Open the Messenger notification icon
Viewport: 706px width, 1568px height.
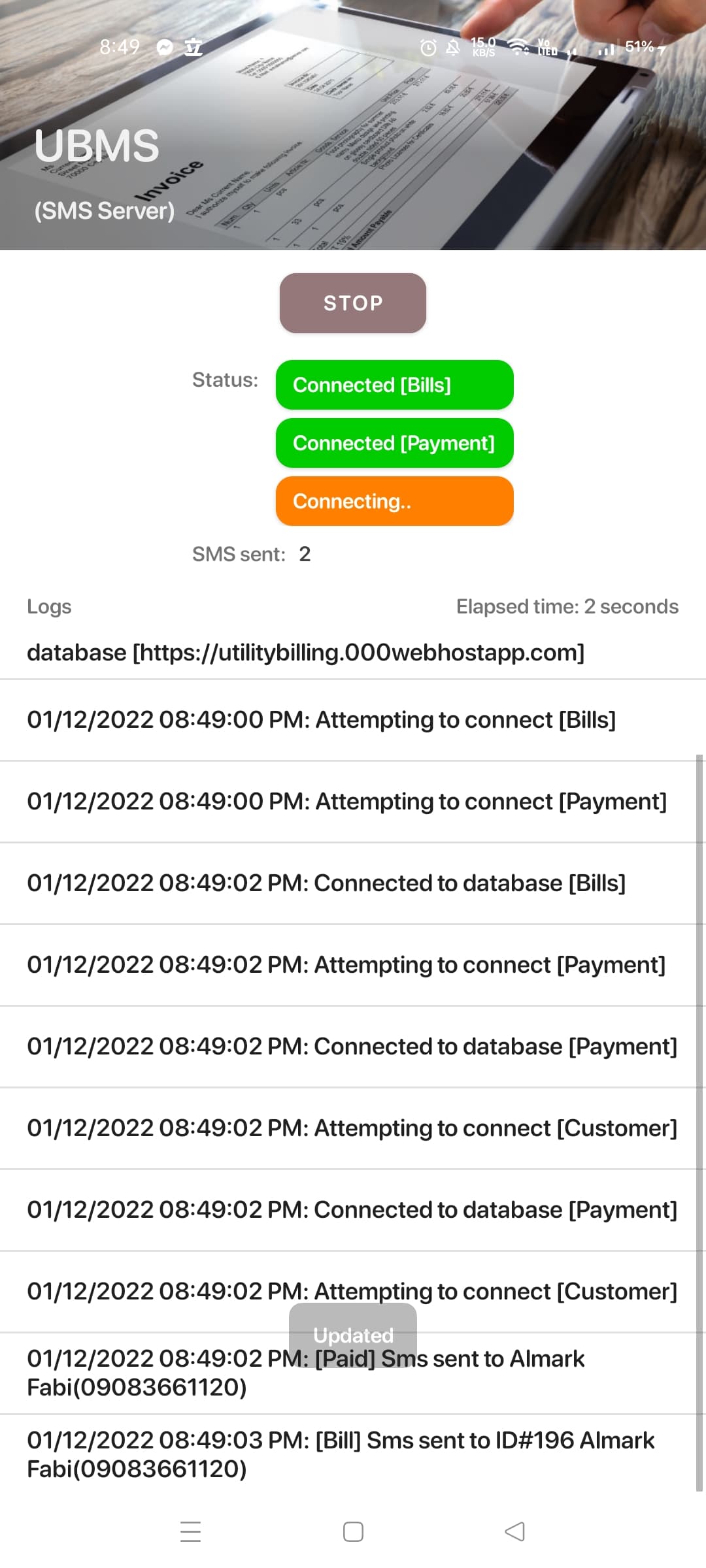point(164,46)
